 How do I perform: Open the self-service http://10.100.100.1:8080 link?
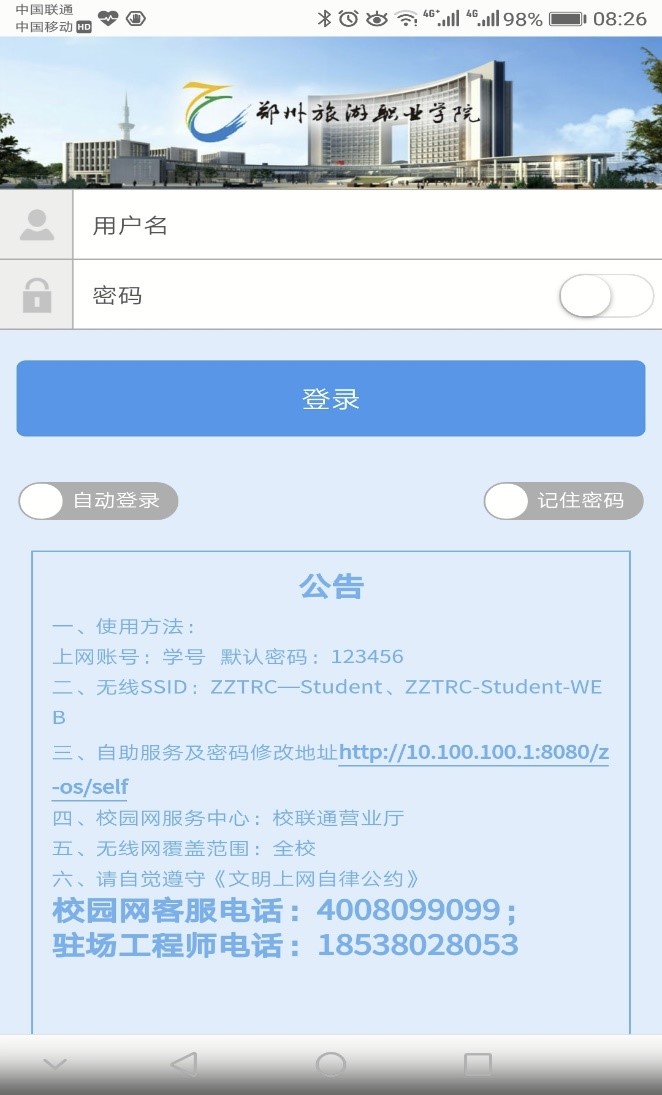tap(473, 752)
